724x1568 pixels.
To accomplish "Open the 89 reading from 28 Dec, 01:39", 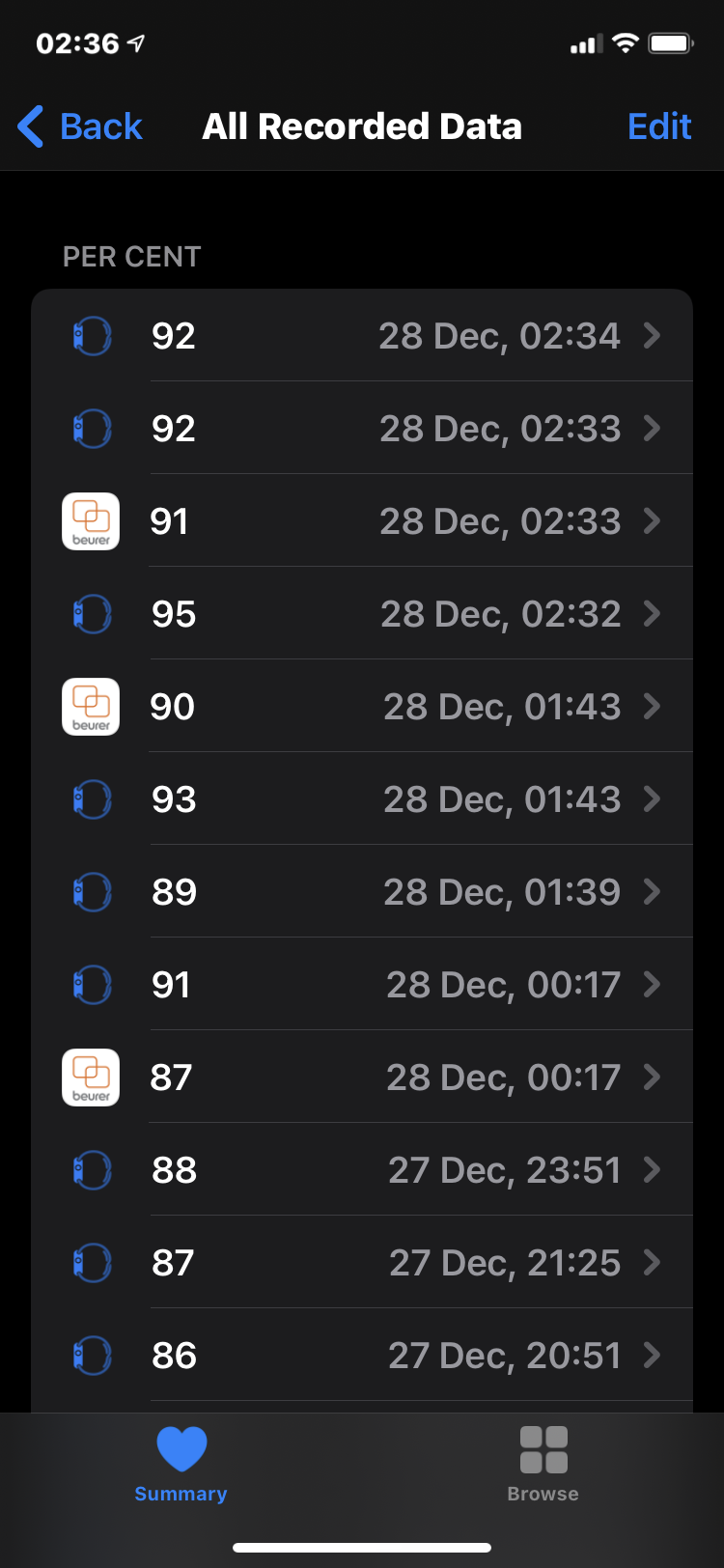I will point(362,892).
